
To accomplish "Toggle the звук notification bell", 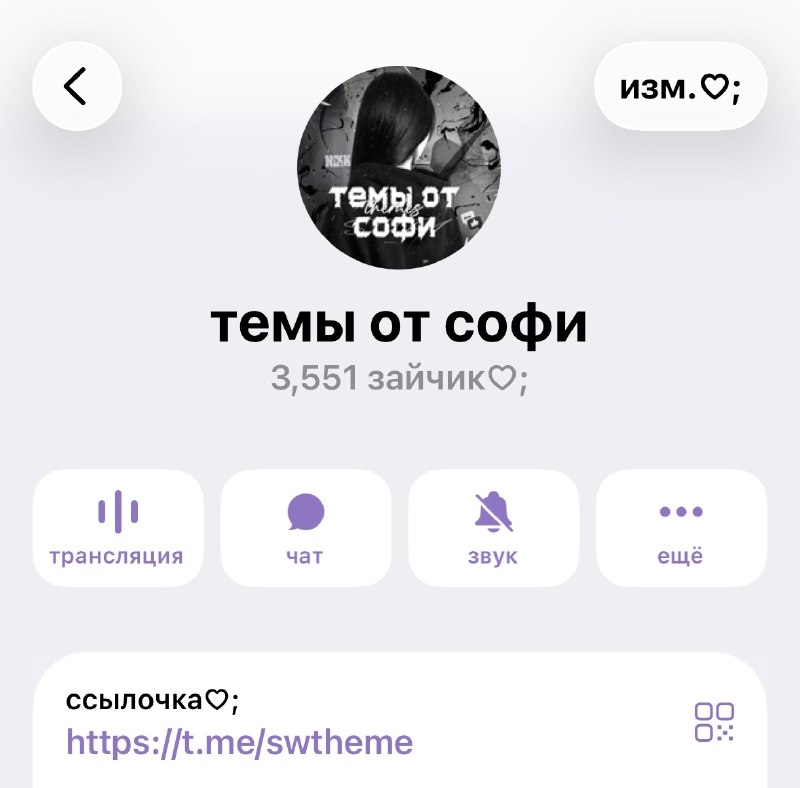I will [494, 528].
